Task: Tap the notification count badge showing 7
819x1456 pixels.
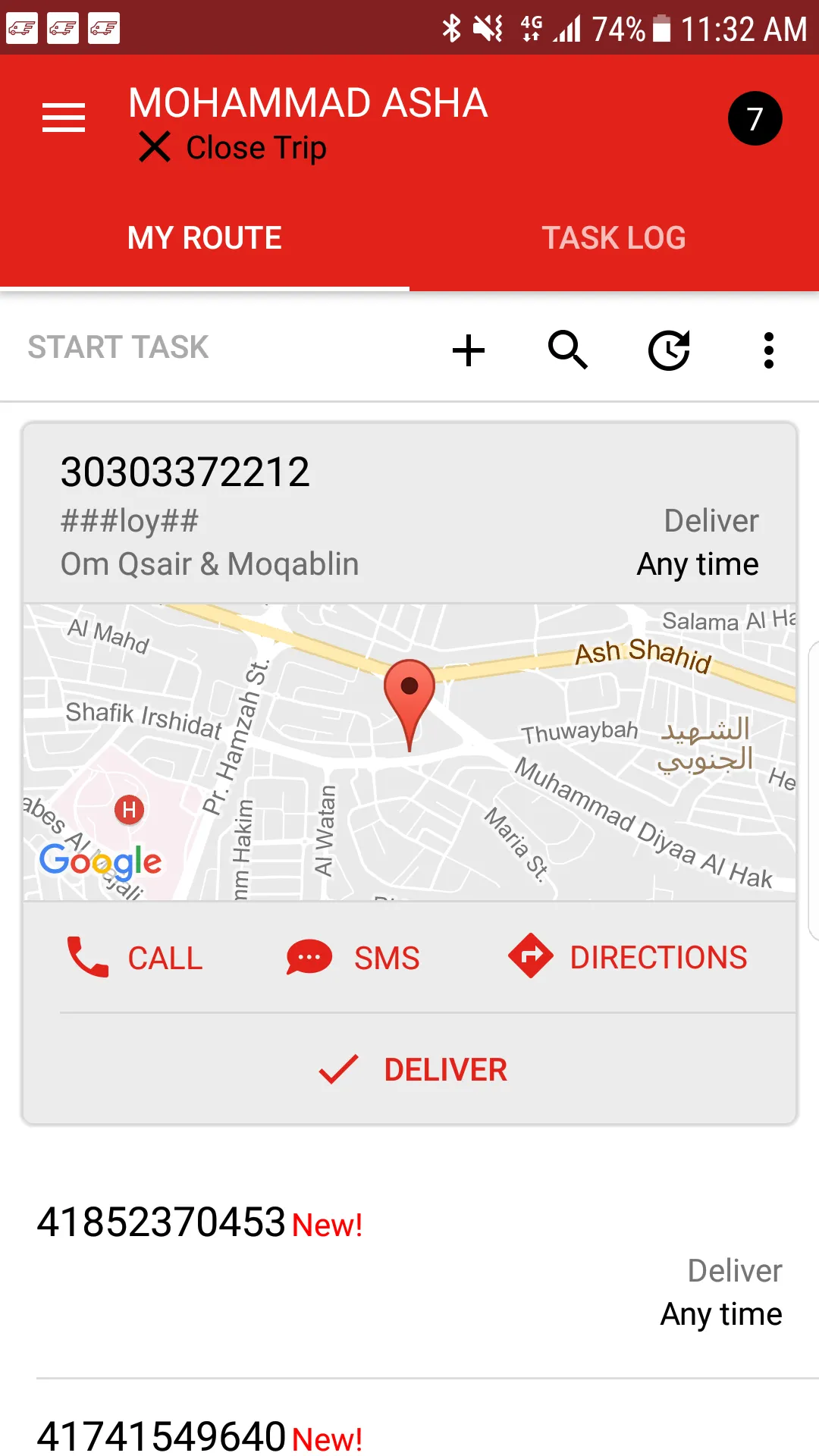Action: pyautogui.click(x=755, y=118)
